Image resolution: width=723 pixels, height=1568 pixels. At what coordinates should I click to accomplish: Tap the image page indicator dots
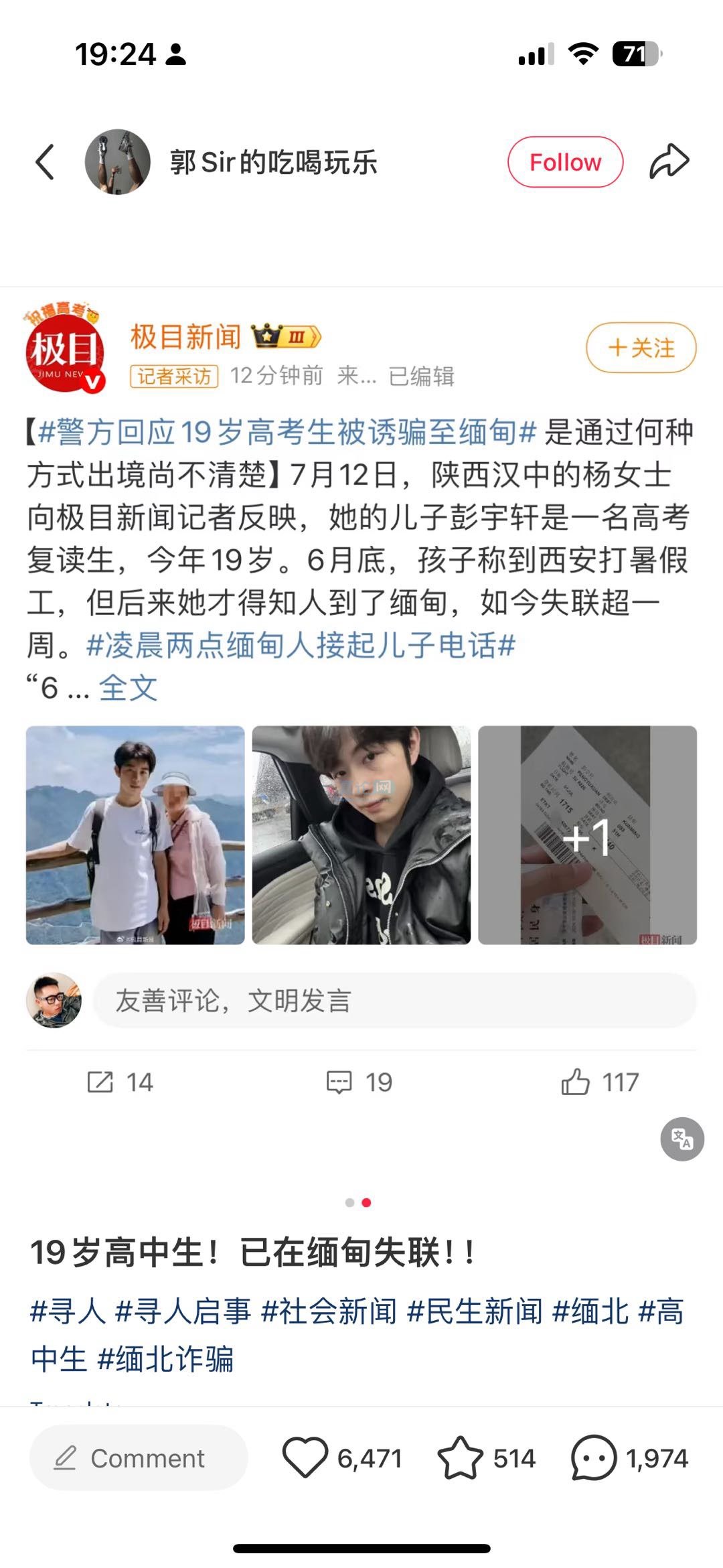coord(357,1203)
